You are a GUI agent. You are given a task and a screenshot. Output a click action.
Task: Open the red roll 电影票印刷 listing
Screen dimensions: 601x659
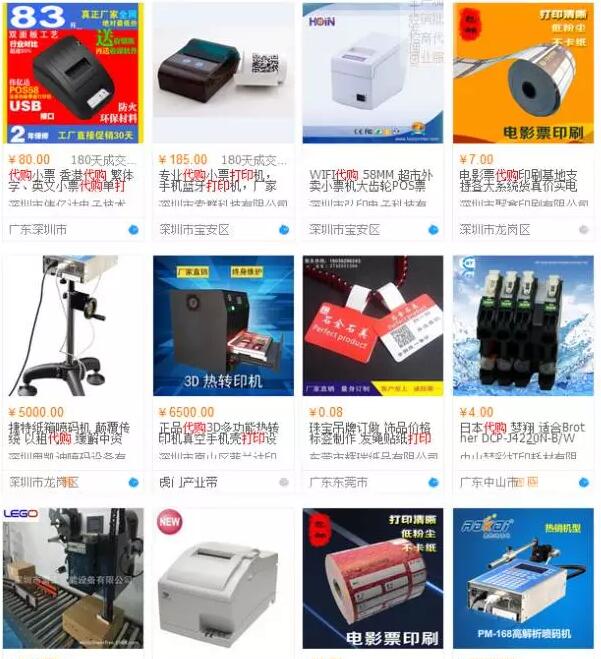pyautogui.click(x=373, y=578)
